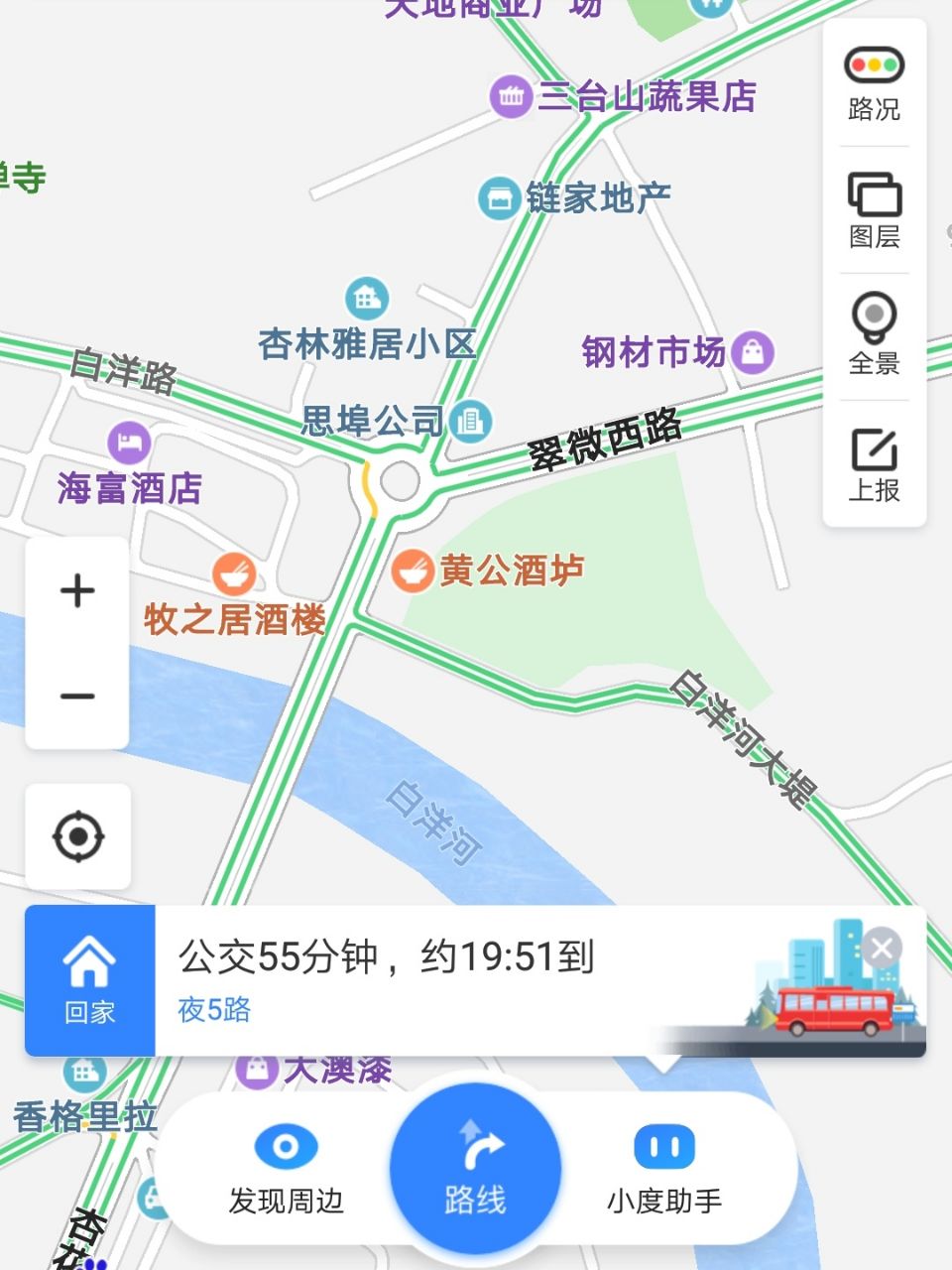Tap 上报 to report an issue
Screen dimensions: 952x1270
tap(874, 464)
